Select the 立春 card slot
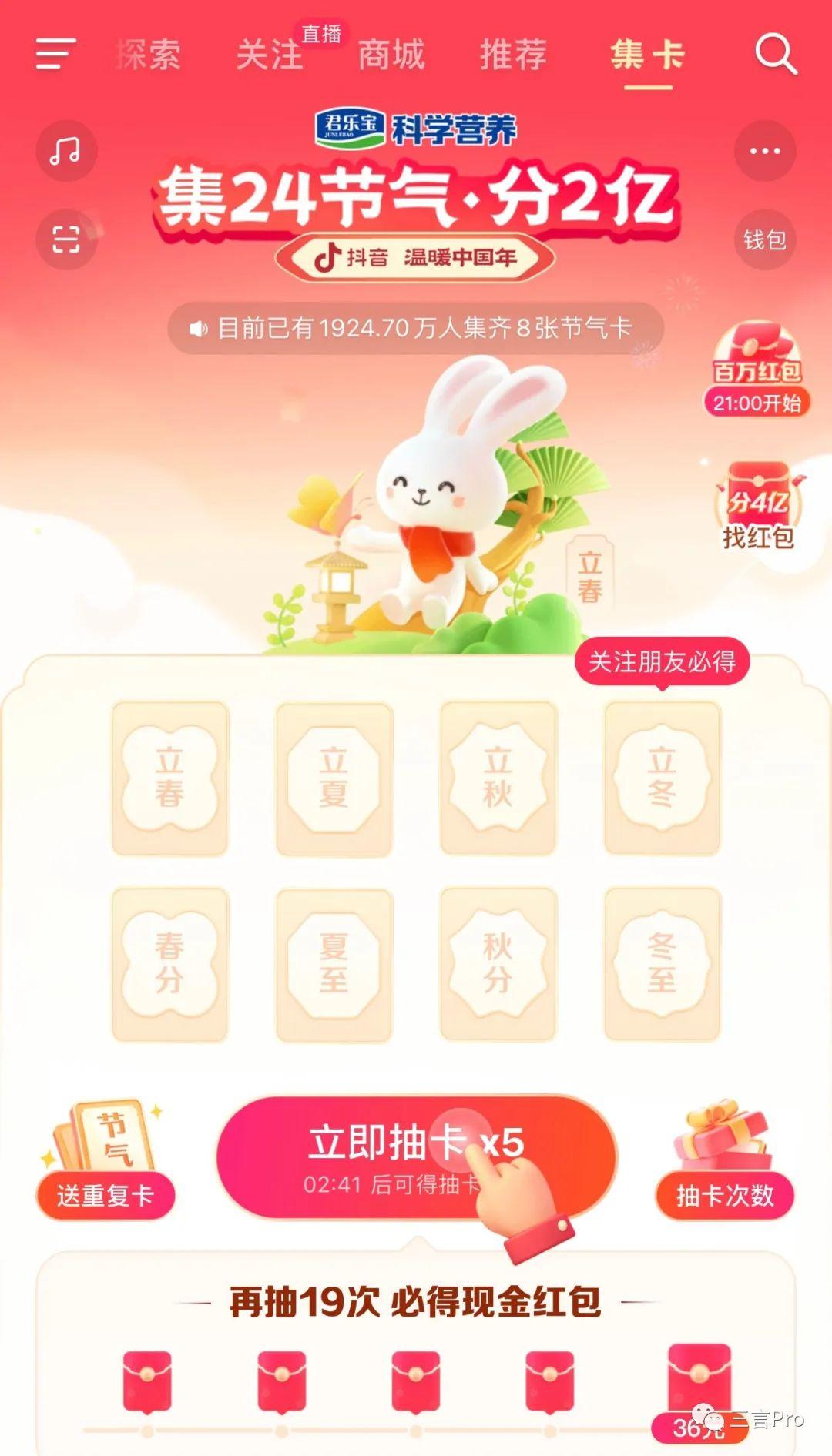Screen dimensions: 832x1456 (x=170, y=778)
